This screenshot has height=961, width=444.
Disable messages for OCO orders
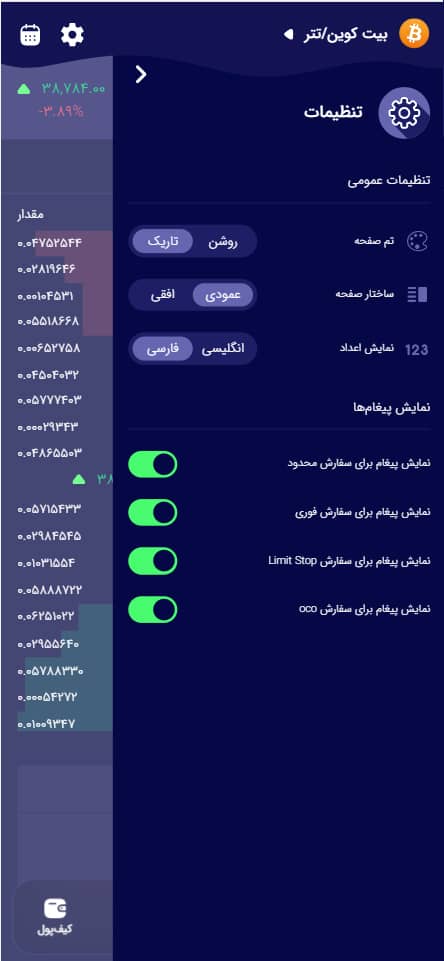(x=153, y=610)
